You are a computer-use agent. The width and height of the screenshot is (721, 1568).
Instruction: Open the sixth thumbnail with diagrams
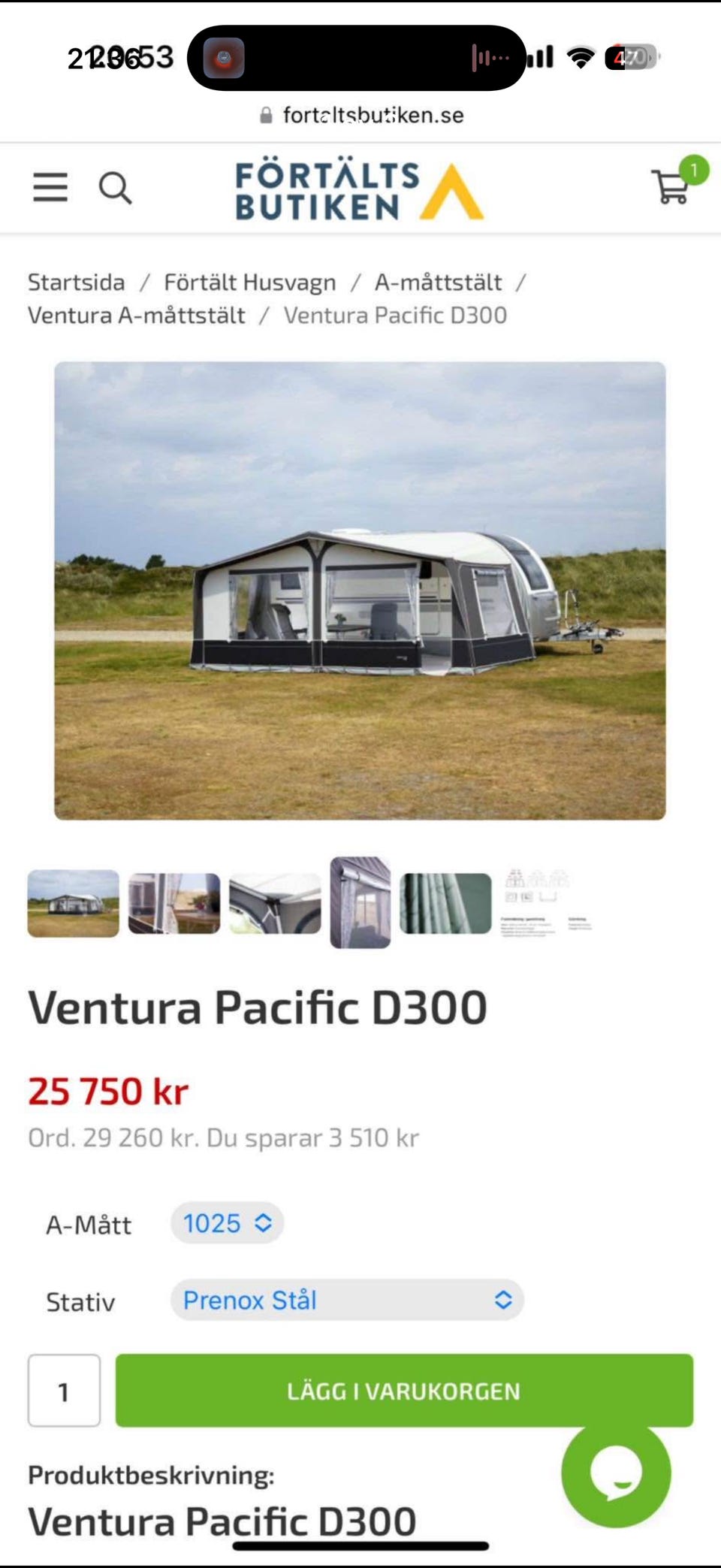tap(546, 903)
